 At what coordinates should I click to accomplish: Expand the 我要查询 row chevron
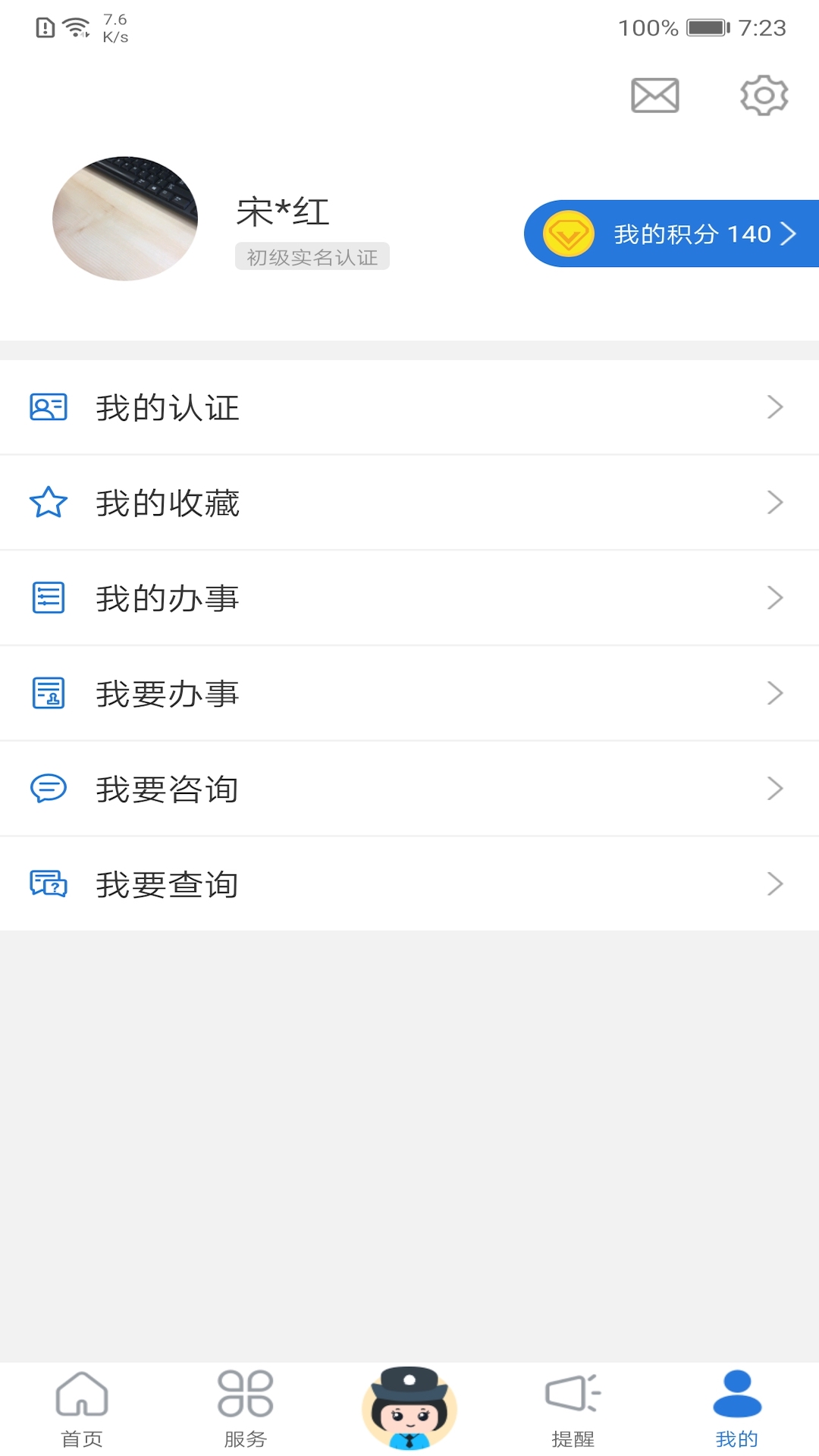tap(775, 884)
